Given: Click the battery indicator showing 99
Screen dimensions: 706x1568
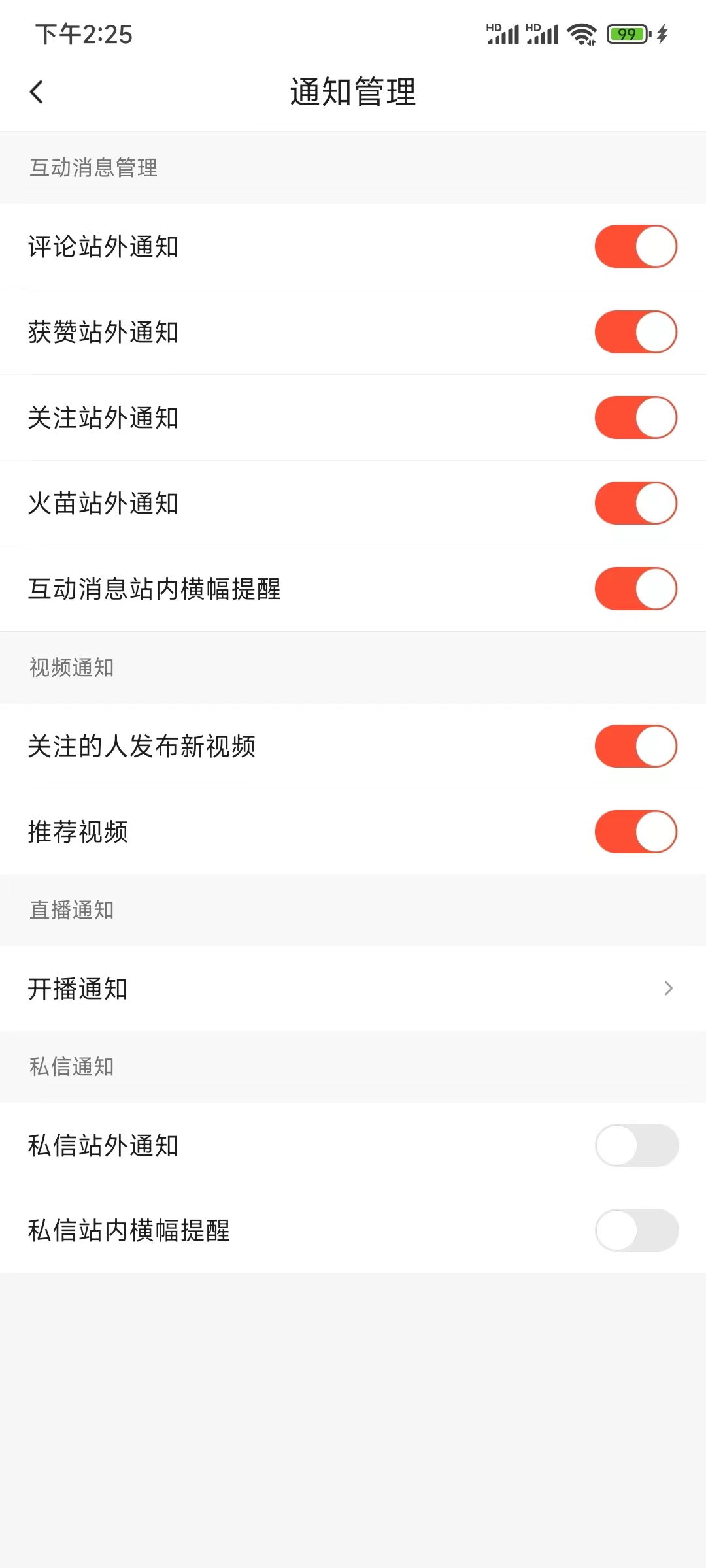Looking at the screenshot, I should pos(626,34).
